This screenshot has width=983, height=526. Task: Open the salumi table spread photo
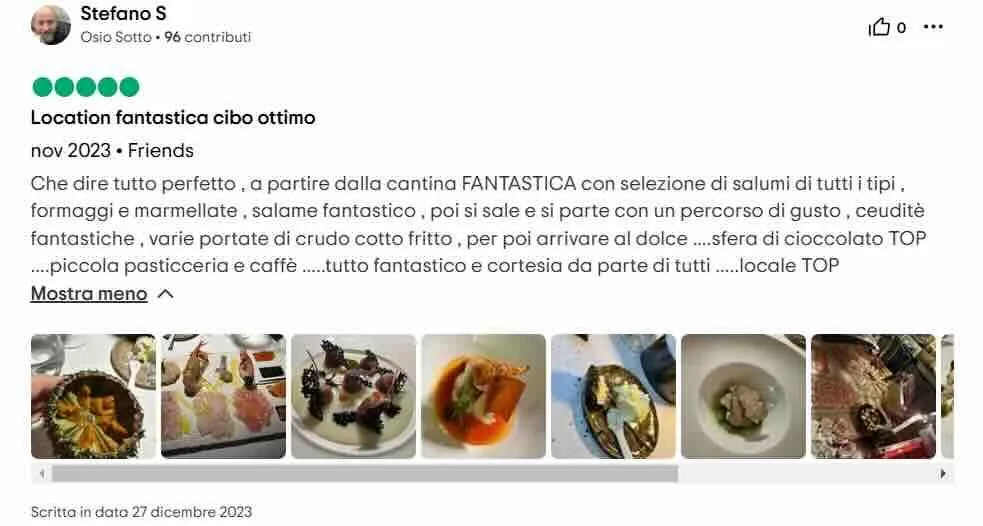click(873, 396)
